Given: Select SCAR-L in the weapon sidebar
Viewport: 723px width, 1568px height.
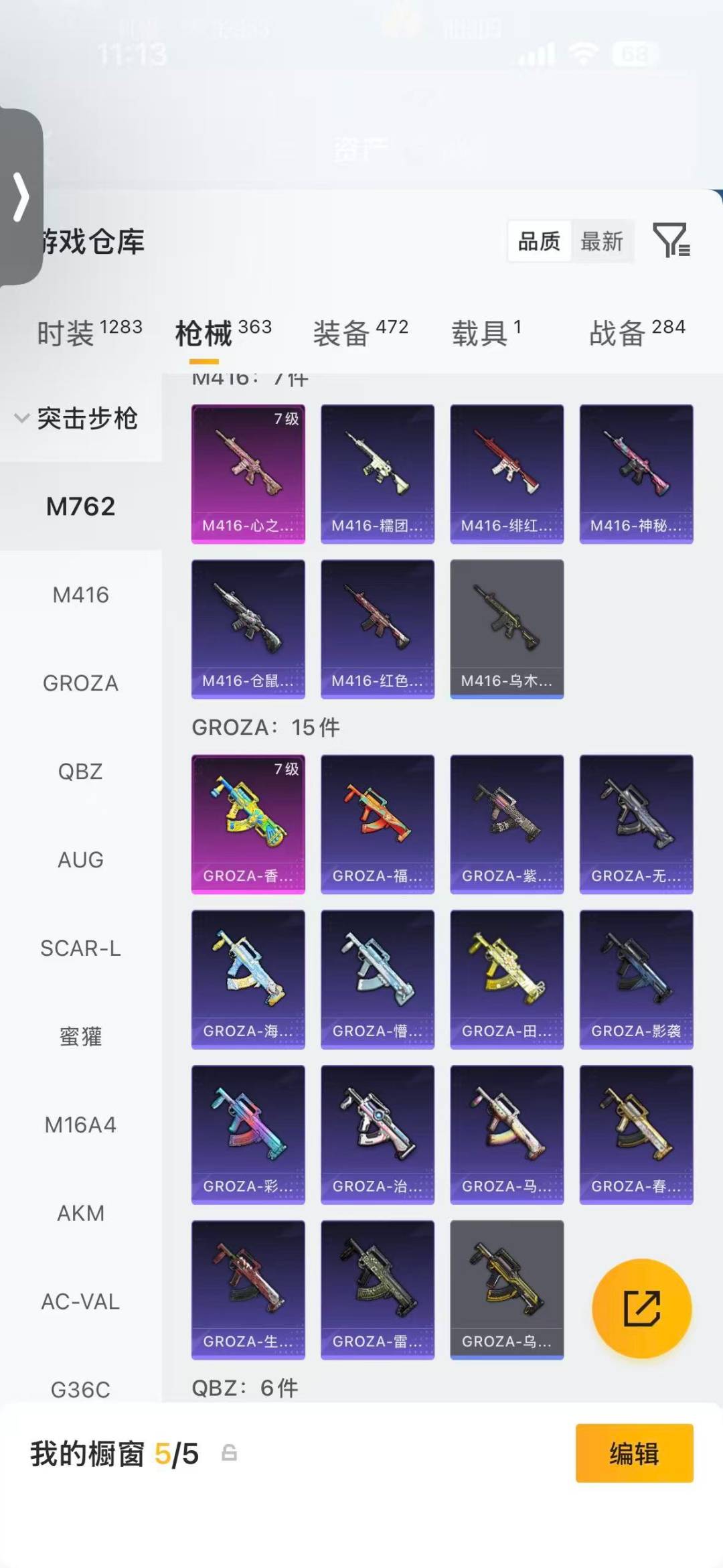Looking at the screenshot, I should (80, 948).
